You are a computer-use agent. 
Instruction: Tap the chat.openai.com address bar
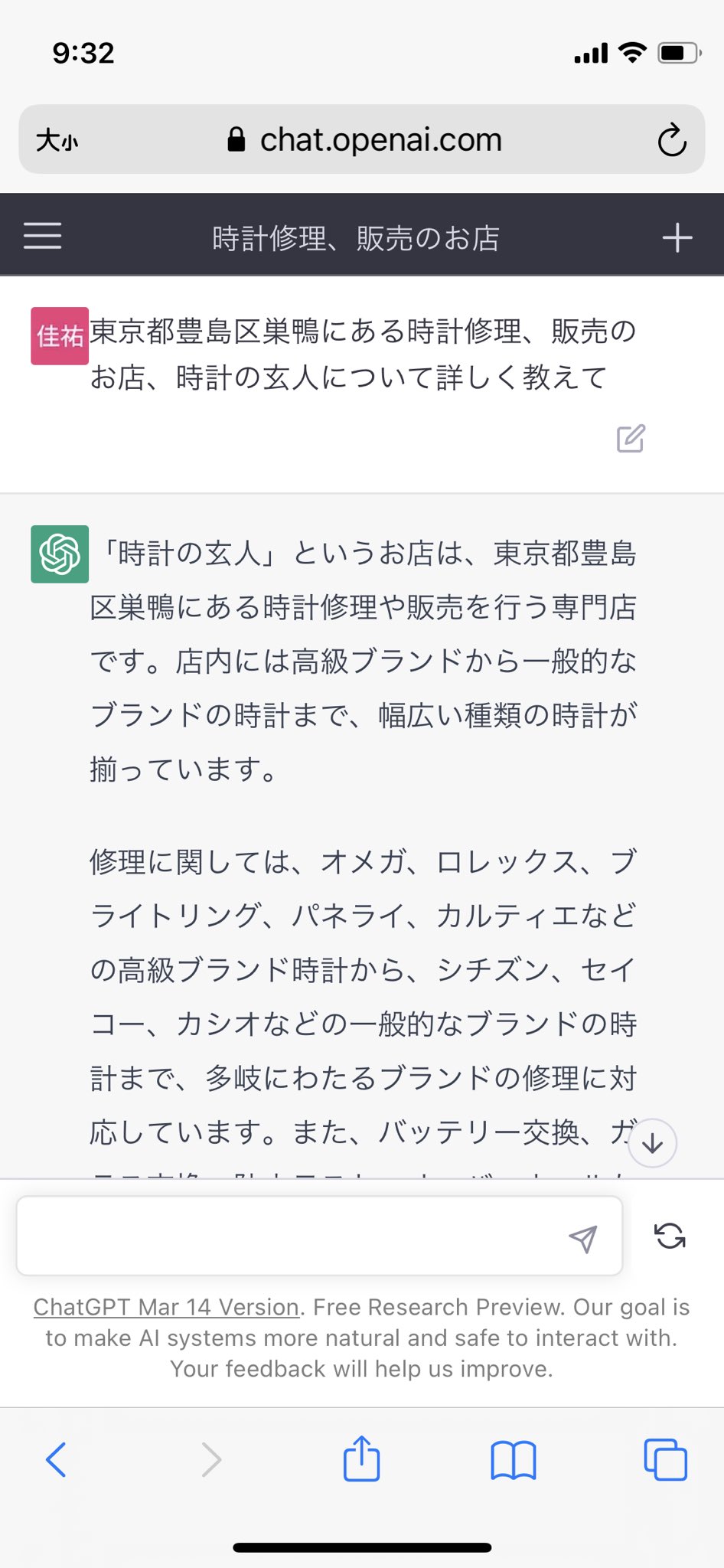[x=364, y=140]
